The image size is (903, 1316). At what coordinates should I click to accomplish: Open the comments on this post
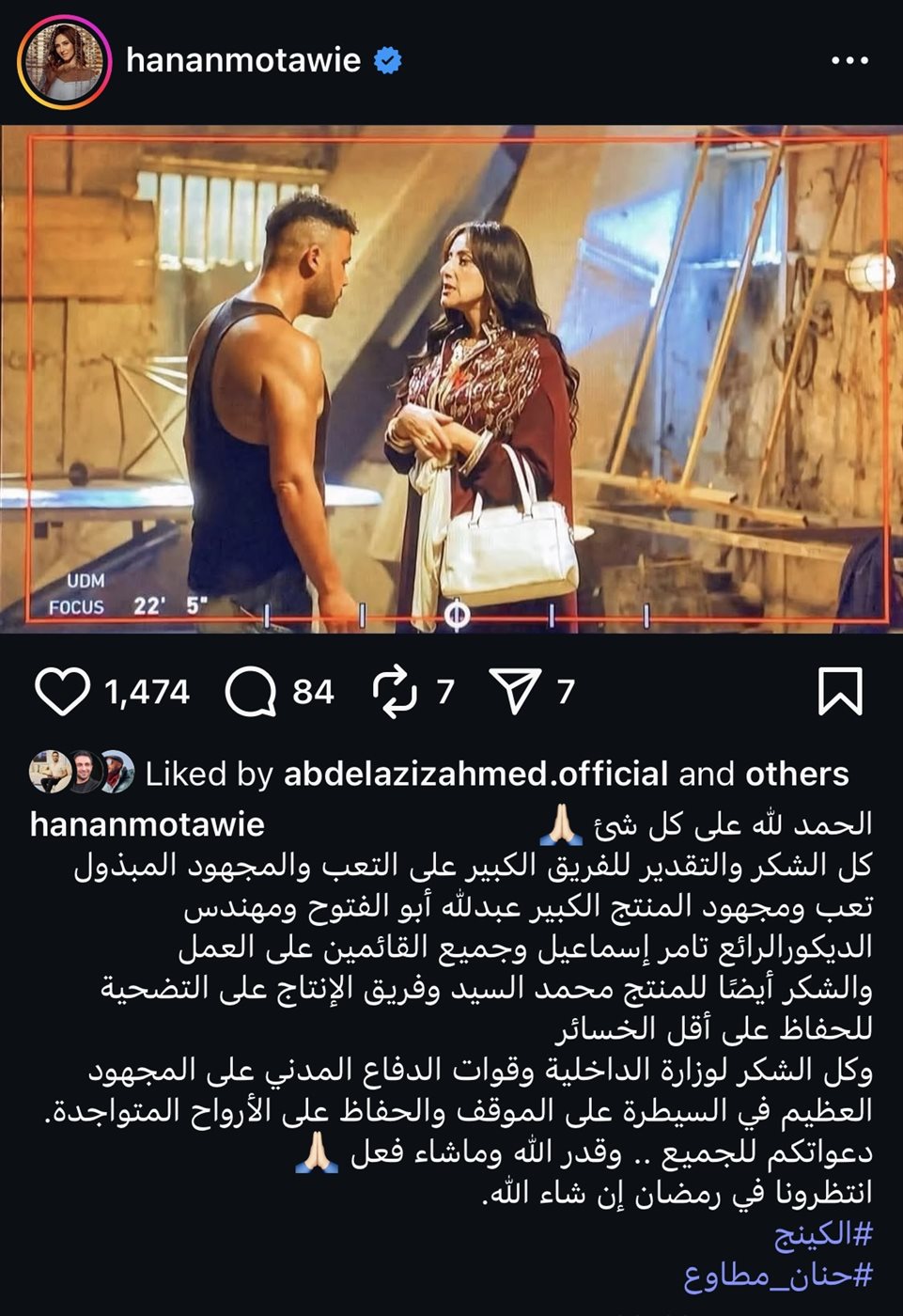[251, 692]
